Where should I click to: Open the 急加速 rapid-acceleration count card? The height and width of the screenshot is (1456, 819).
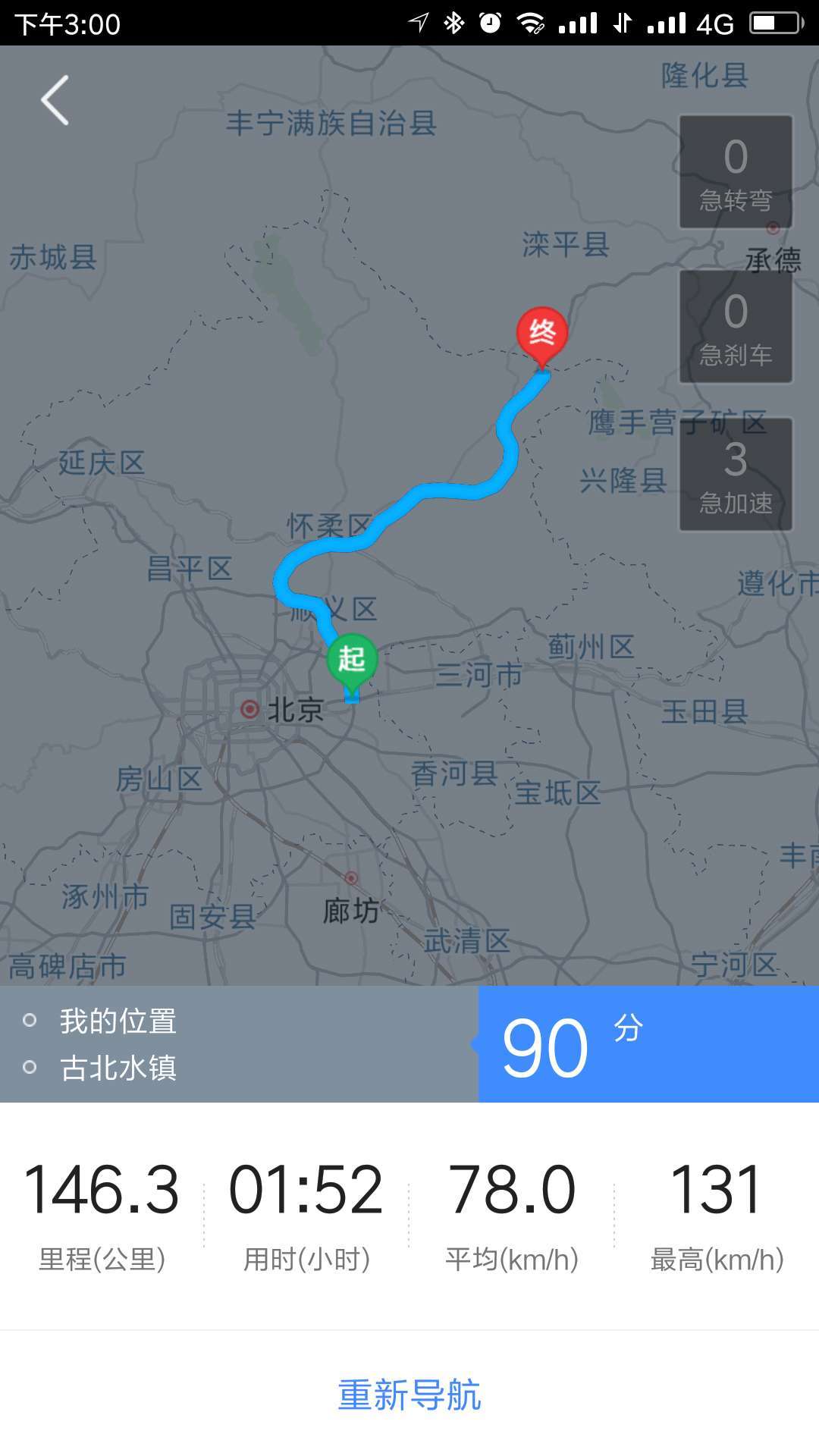tap(736, 475)
